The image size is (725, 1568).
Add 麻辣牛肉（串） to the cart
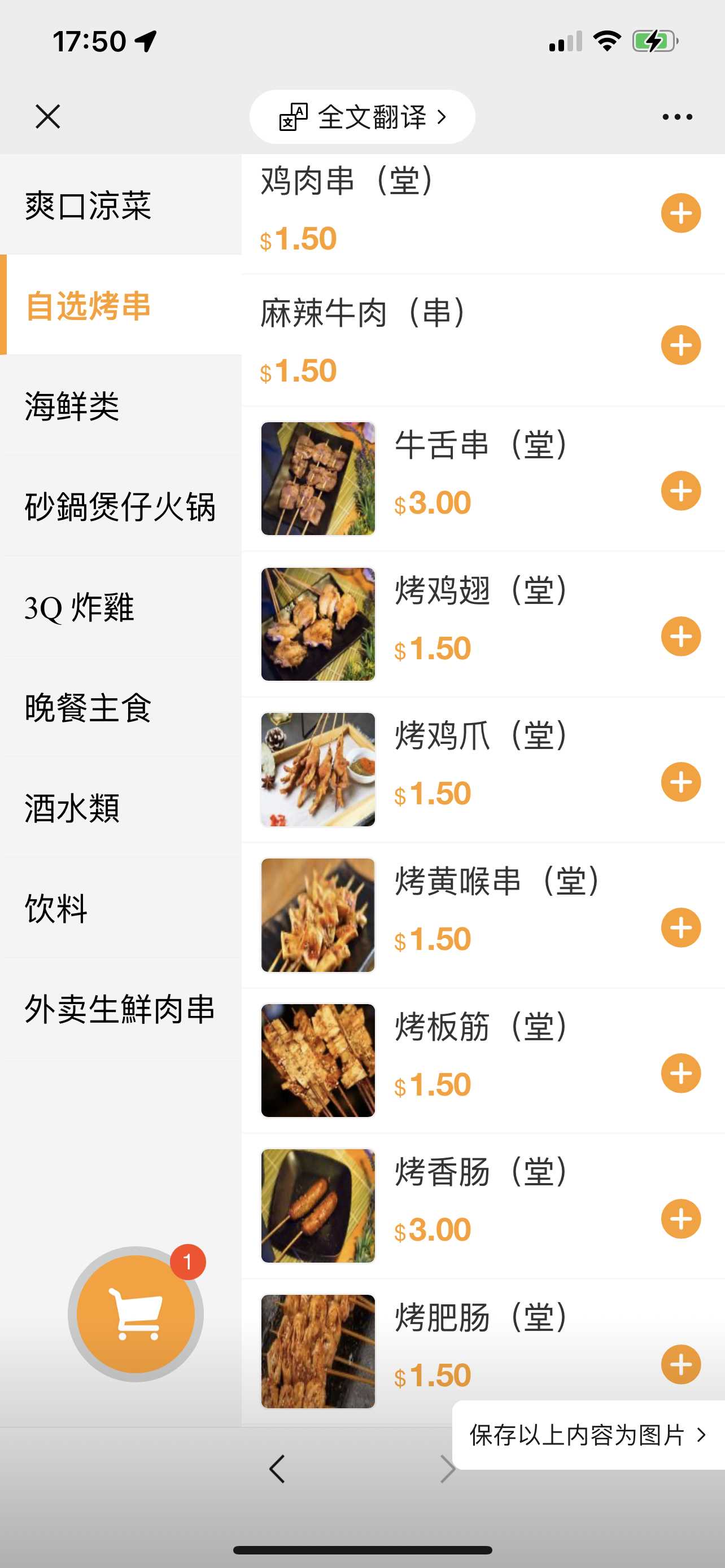tap(680, 345)
